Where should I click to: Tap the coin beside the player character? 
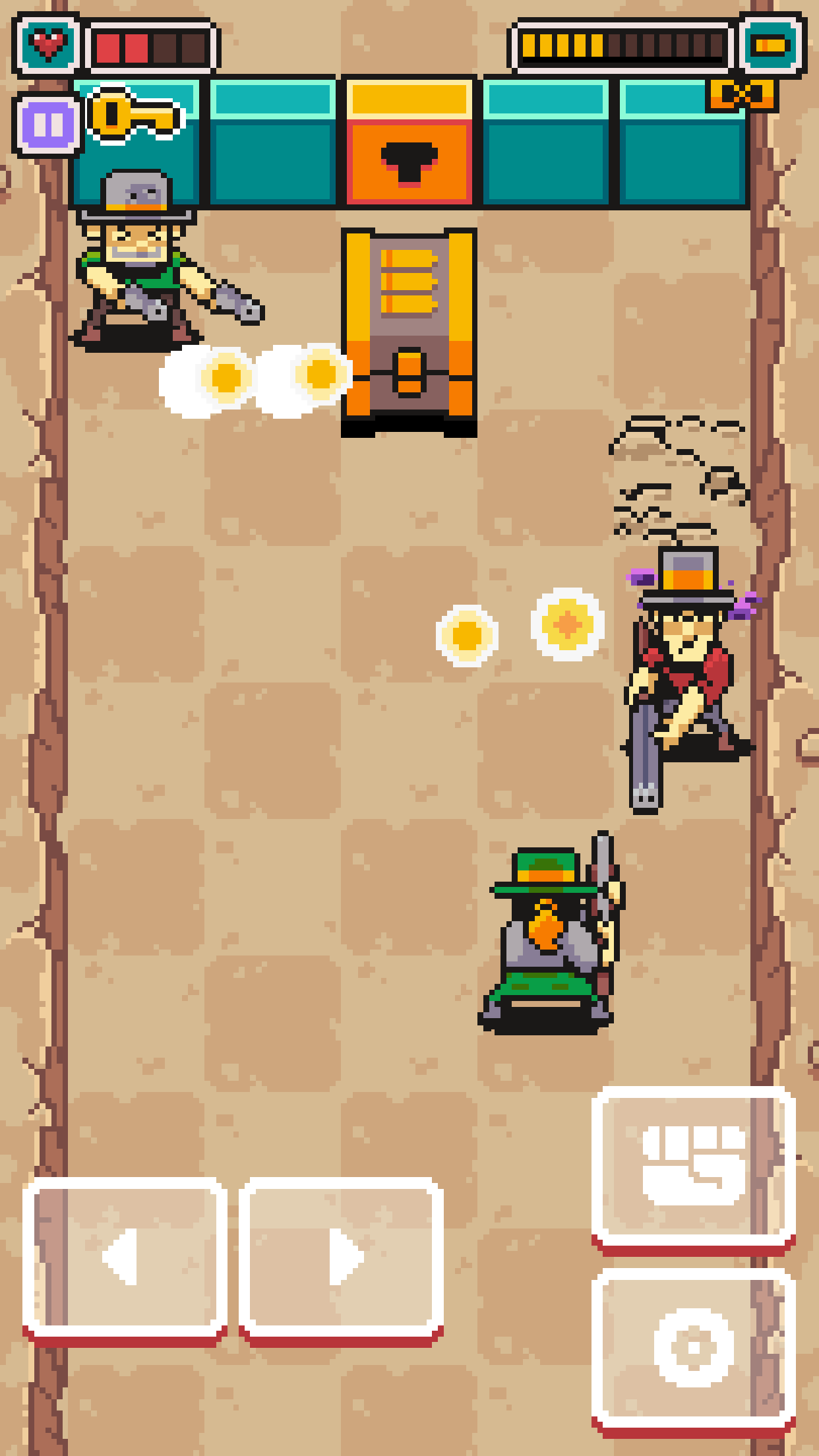[224, 376]
